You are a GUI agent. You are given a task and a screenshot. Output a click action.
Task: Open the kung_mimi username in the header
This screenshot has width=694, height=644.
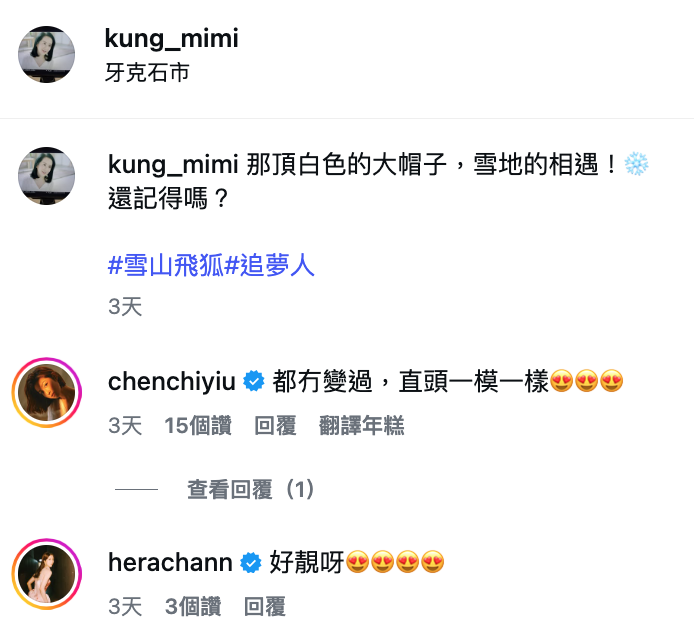[x=171, y=39]
